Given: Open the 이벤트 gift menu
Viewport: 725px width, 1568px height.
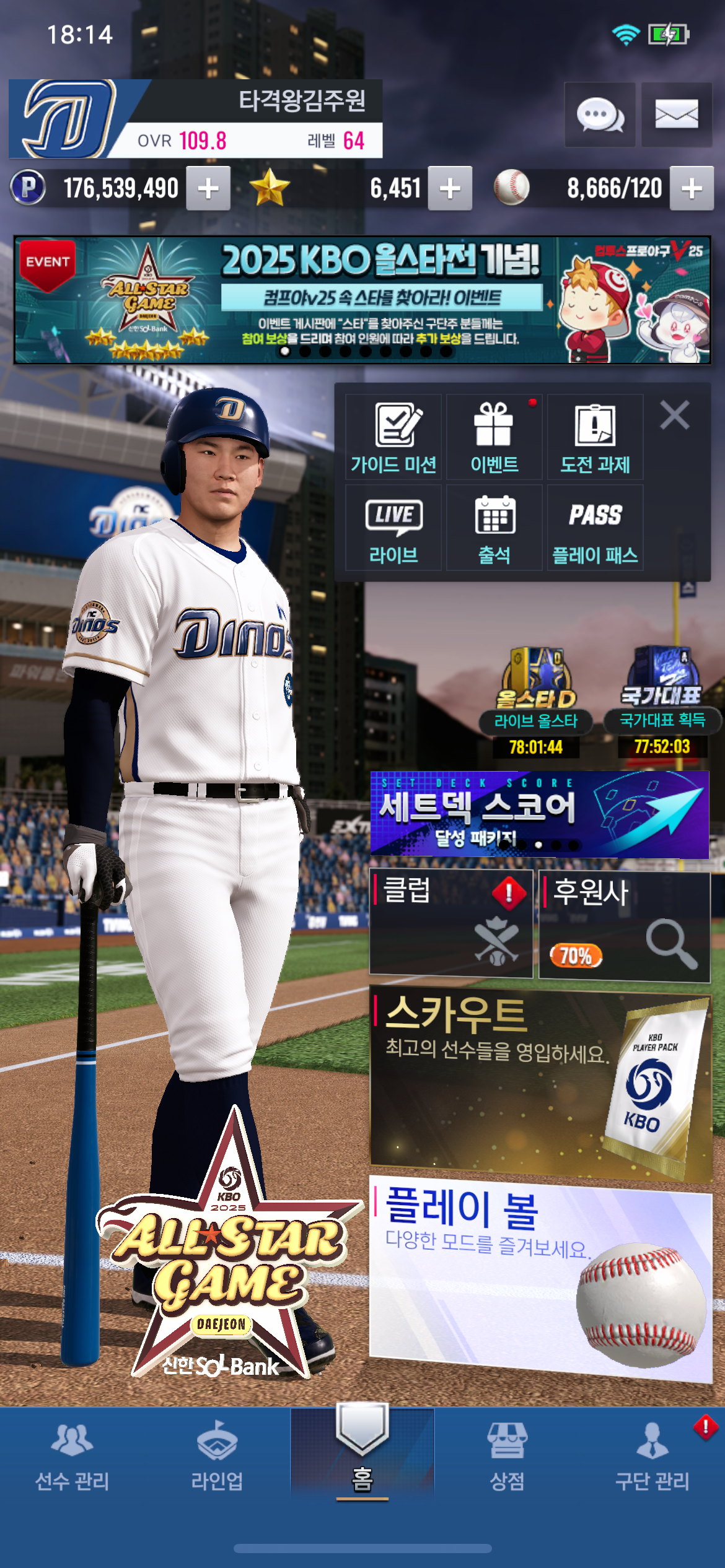Looking at the screenshot, I should 494,437.
